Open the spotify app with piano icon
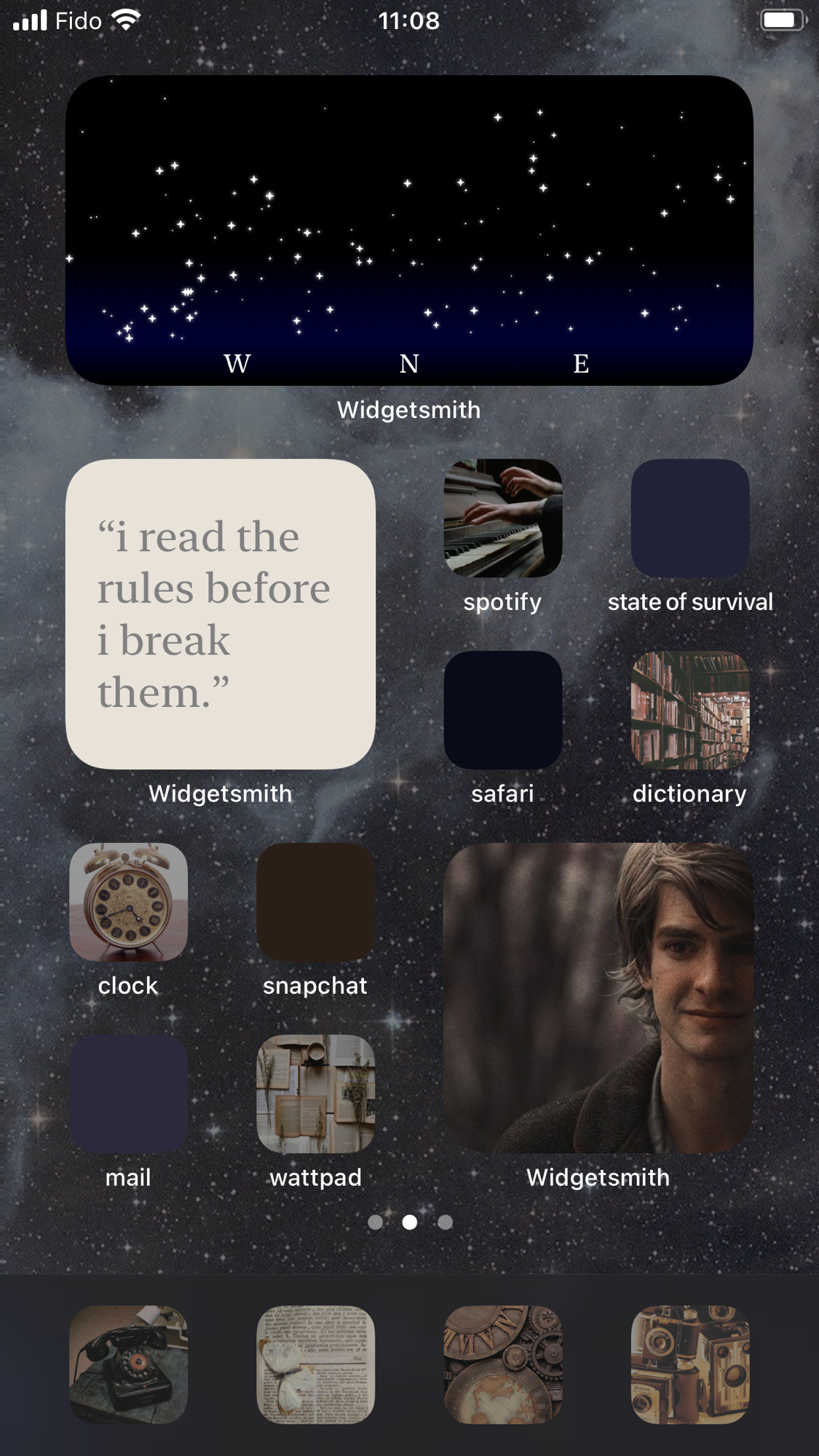Image resolution: width=819 pixels, height=1456 pixels. pos(503,518)
